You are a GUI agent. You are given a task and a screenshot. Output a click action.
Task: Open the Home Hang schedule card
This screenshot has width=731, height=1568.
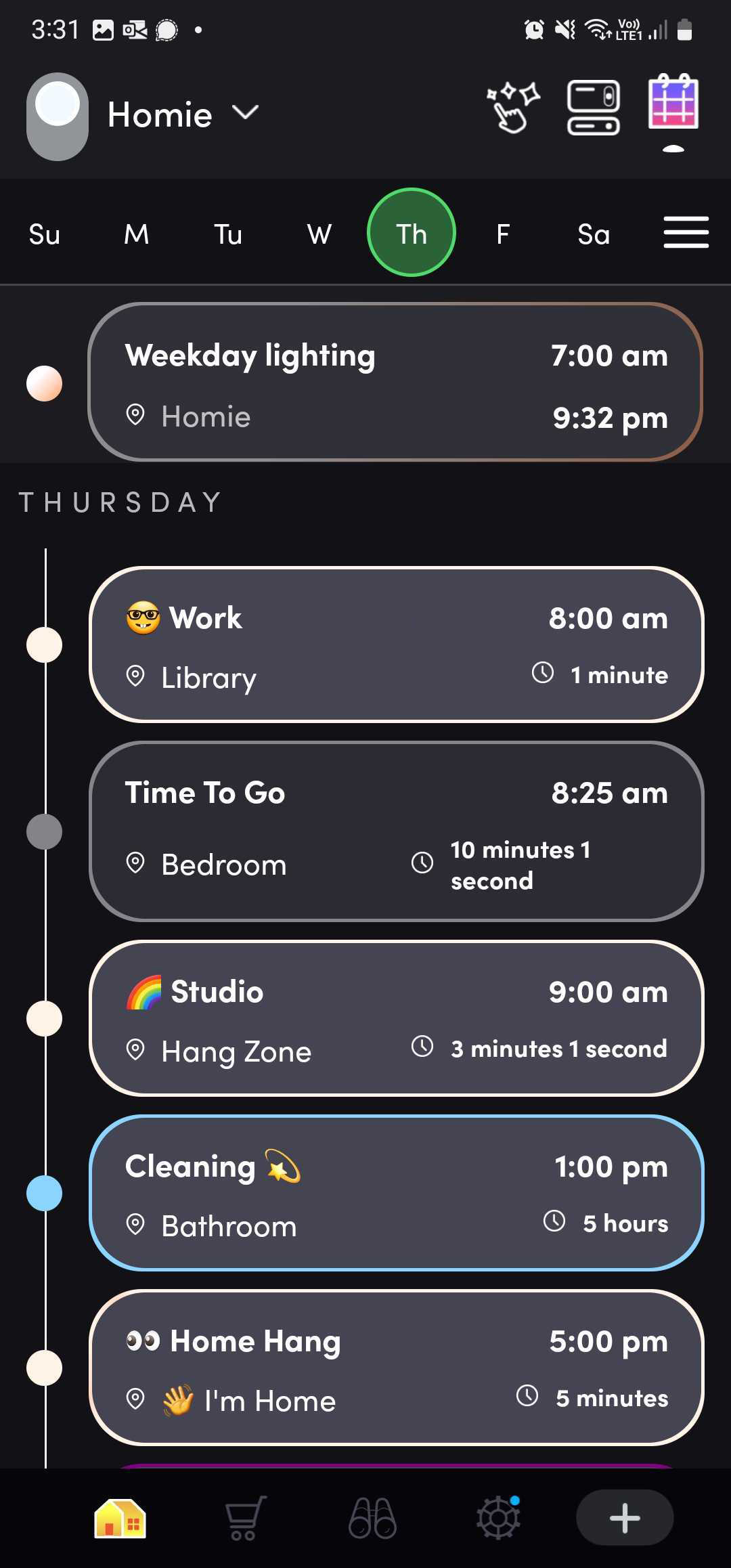pyautogui.click(x=397, y=1368)
